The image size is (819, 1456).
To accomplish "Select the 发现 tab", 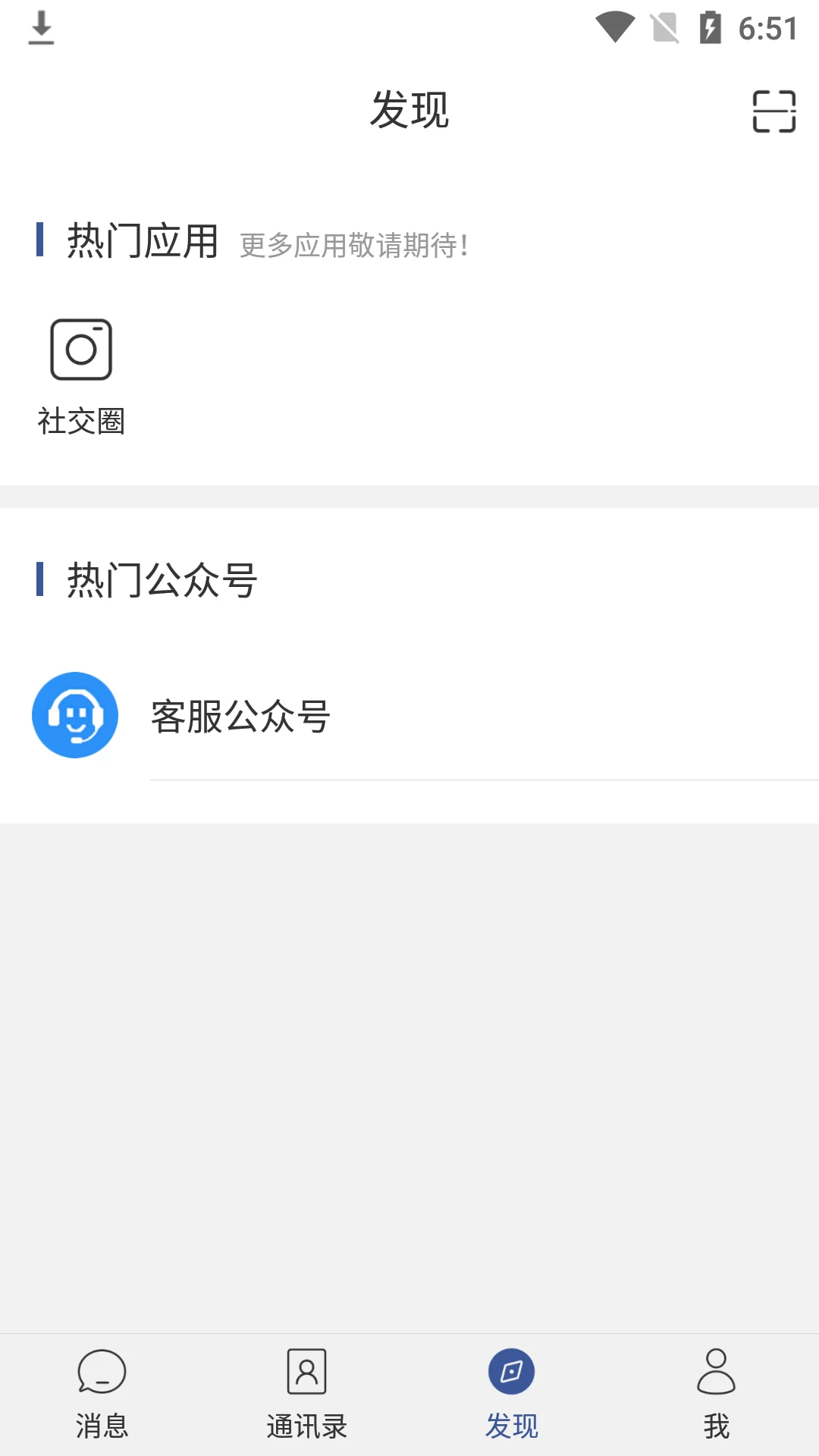I will click(511, 1394).
